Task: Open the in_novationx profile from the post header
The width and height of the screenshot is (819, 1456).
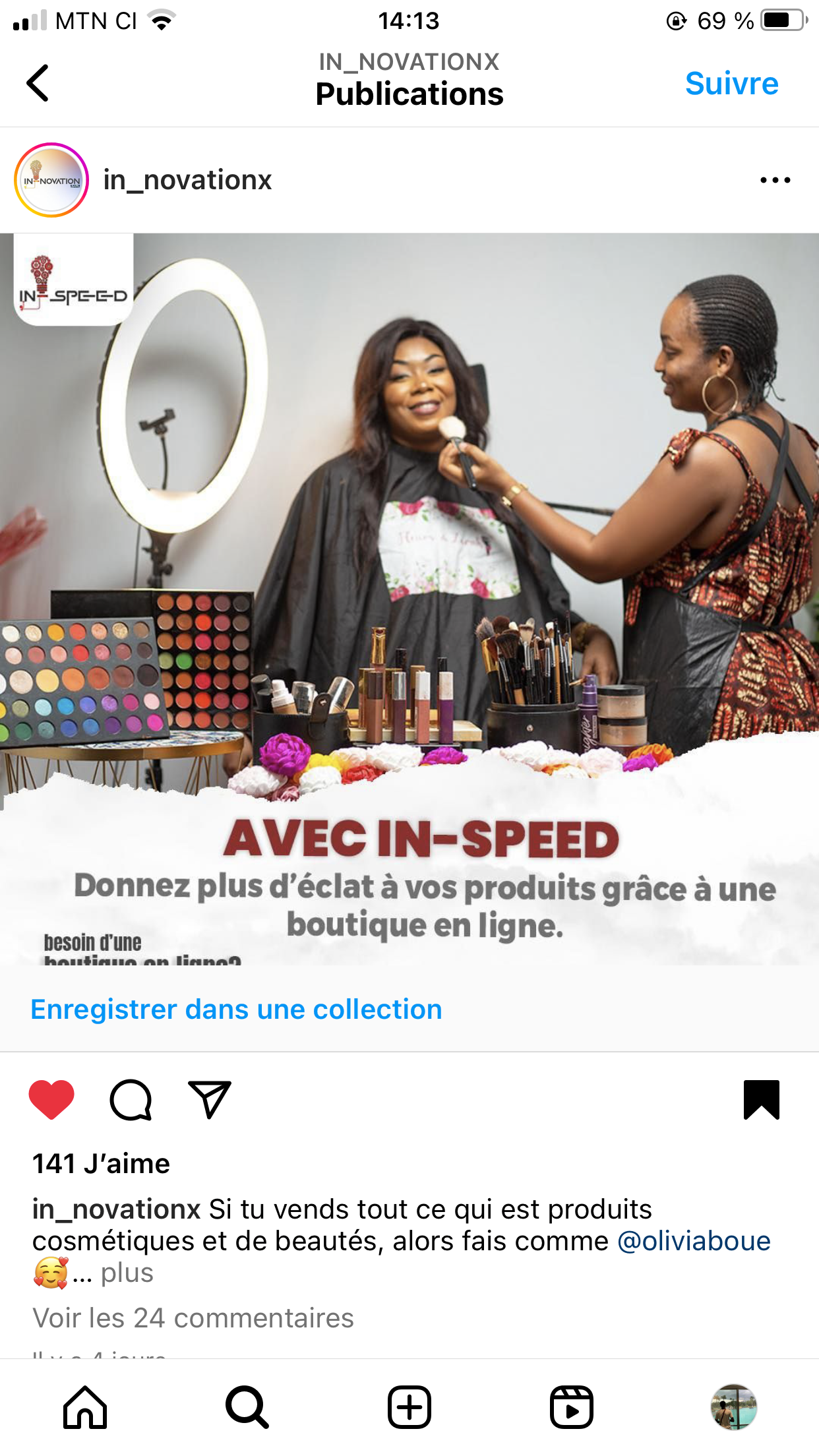Action: pos(187,180)
